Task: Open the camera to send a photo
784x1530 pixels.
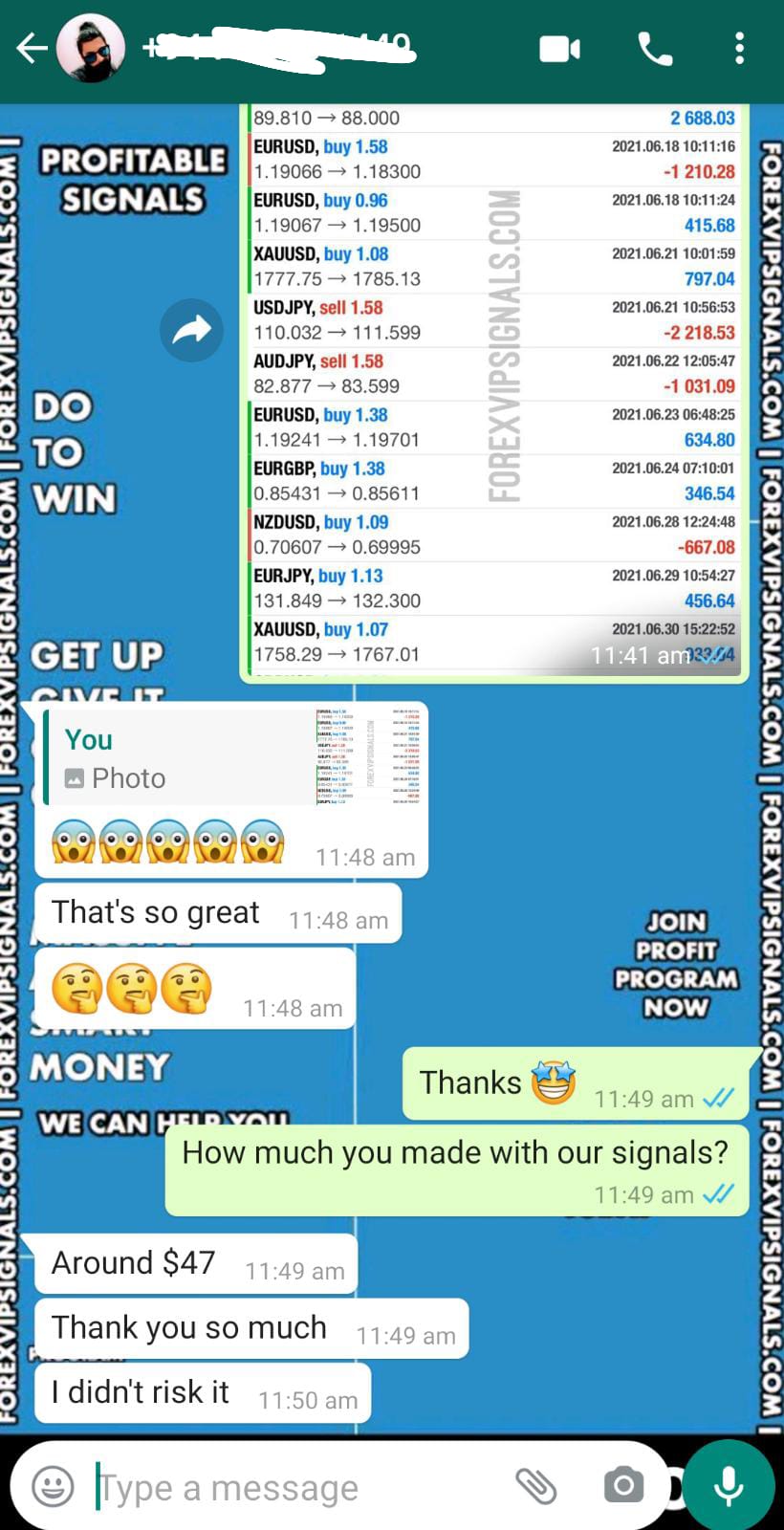Action: pos(623,1486)
